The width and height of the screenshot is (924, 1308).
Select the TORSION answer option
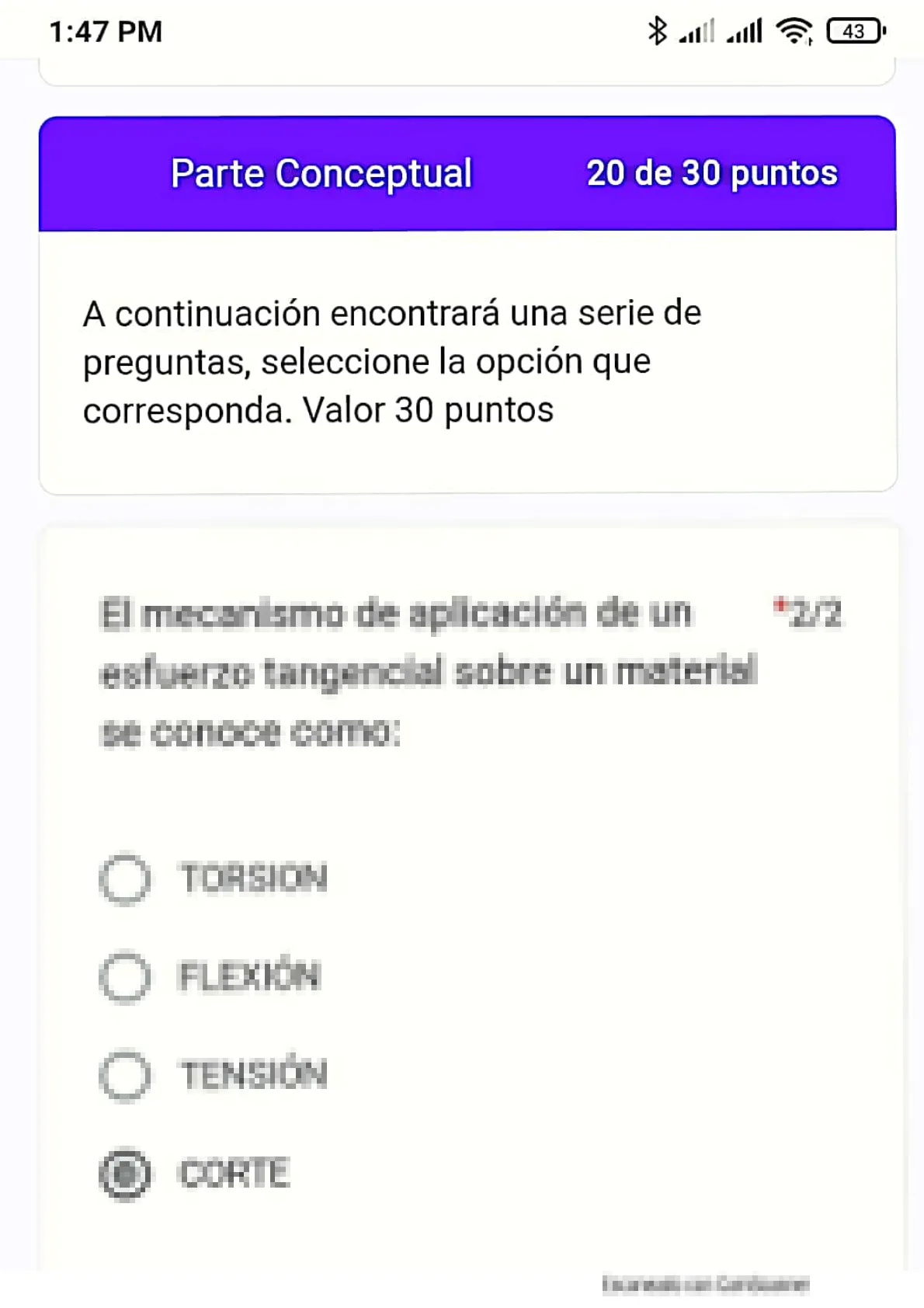(x=124, y=879)
